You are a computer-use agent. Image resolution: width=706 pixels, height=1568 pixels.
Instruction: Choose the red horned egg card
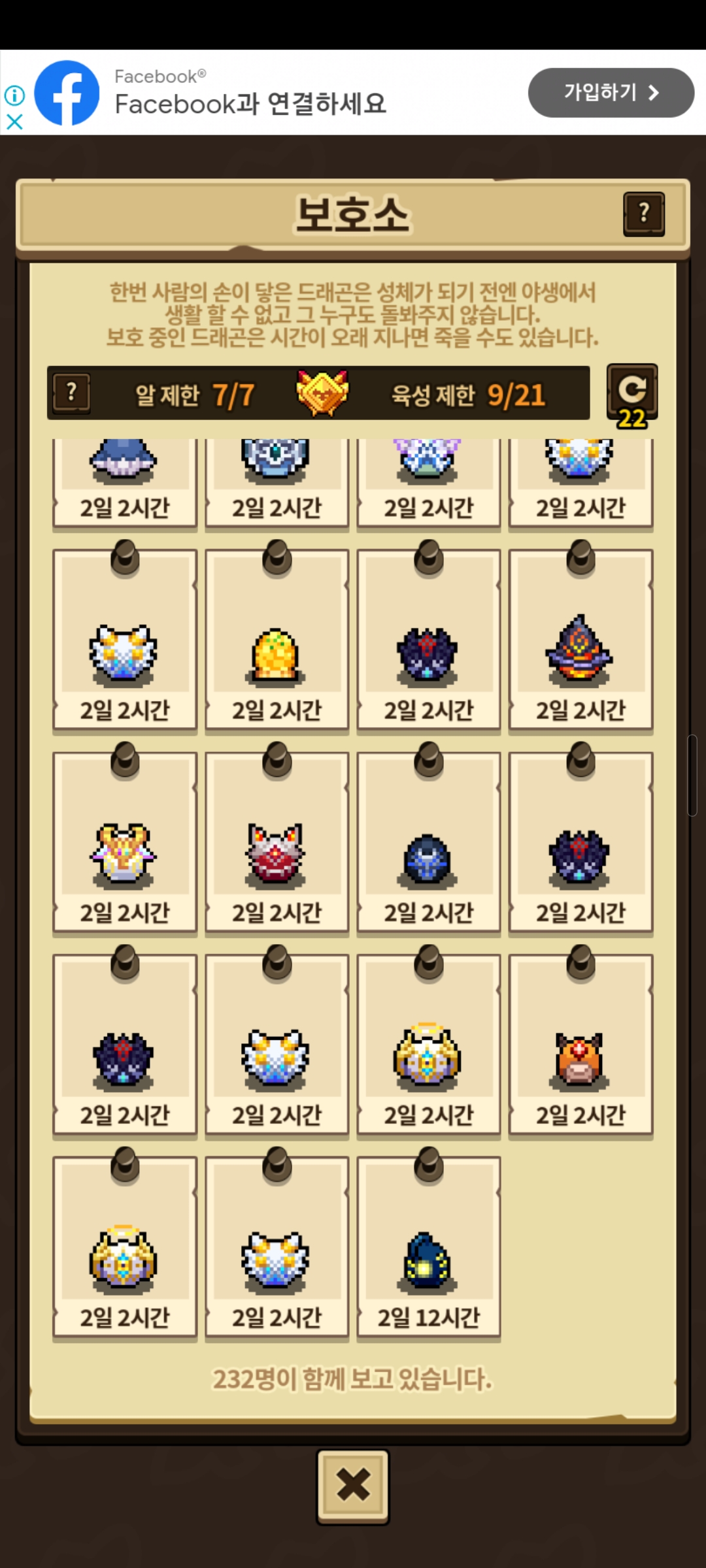tap(277, 843)
